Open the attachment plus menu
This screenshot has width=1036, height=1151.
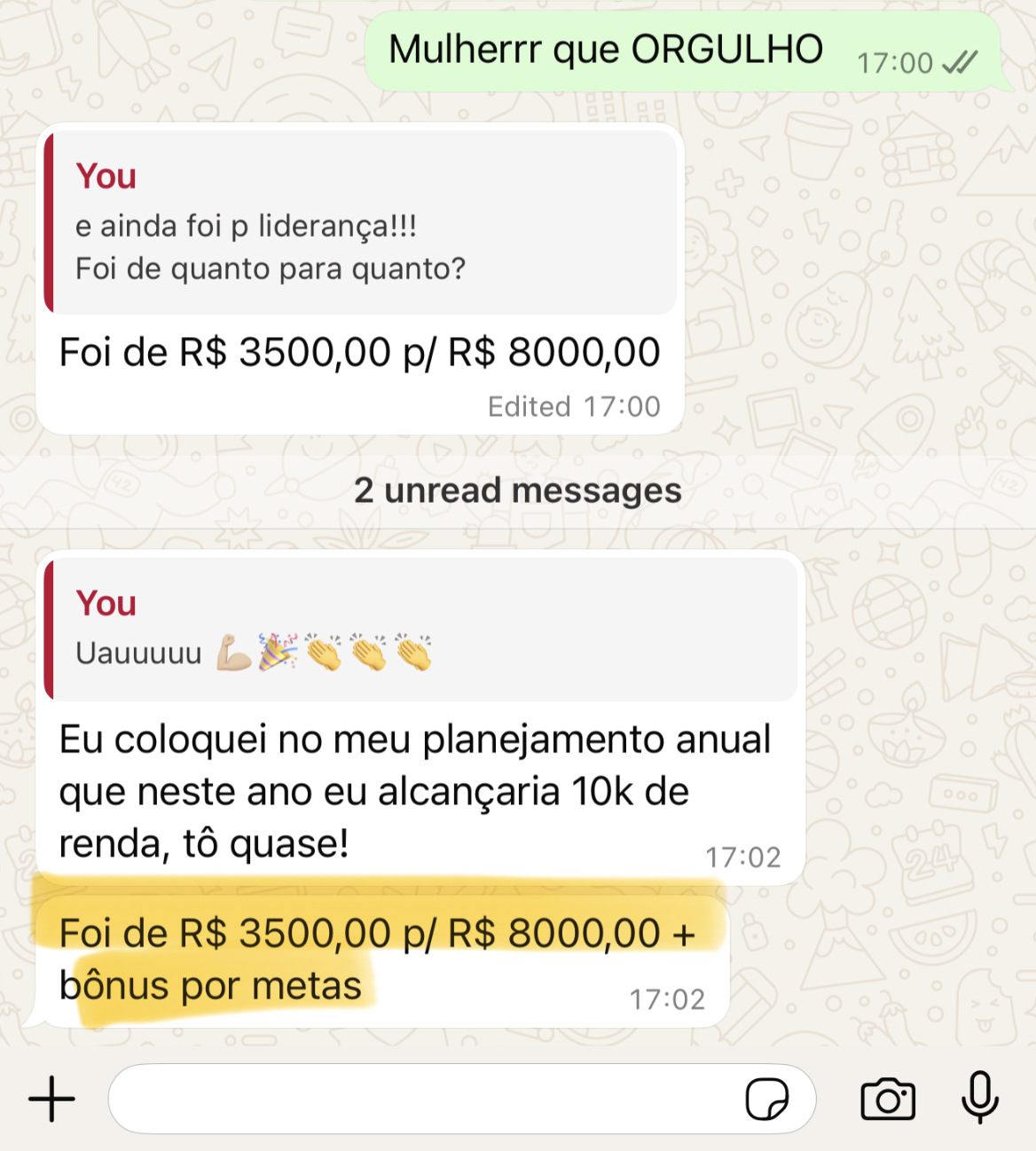[x=52, y=1100]
